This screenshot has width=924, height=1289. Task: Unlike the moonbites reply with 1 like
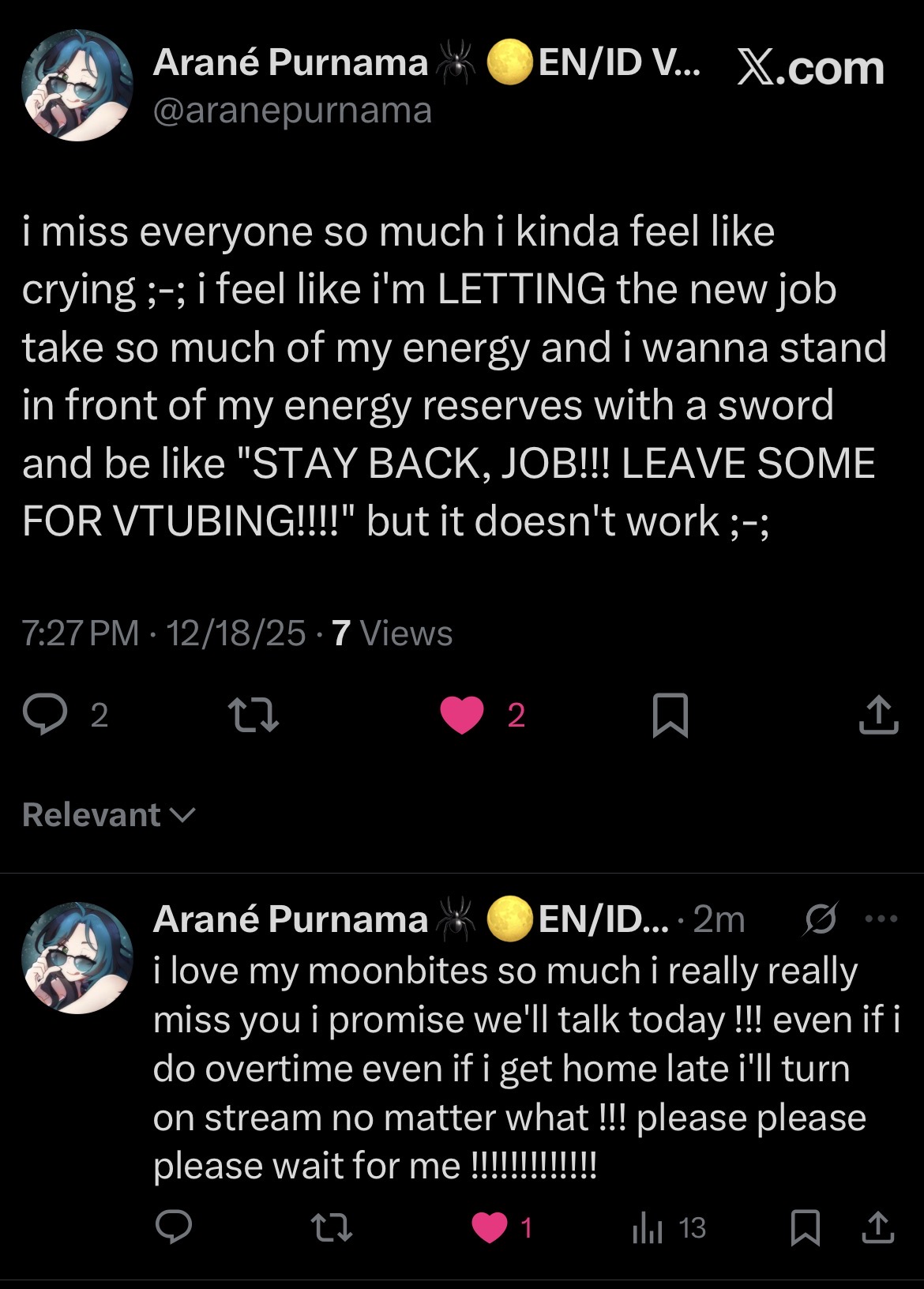pyautogui.click(x=490, y=1227)
